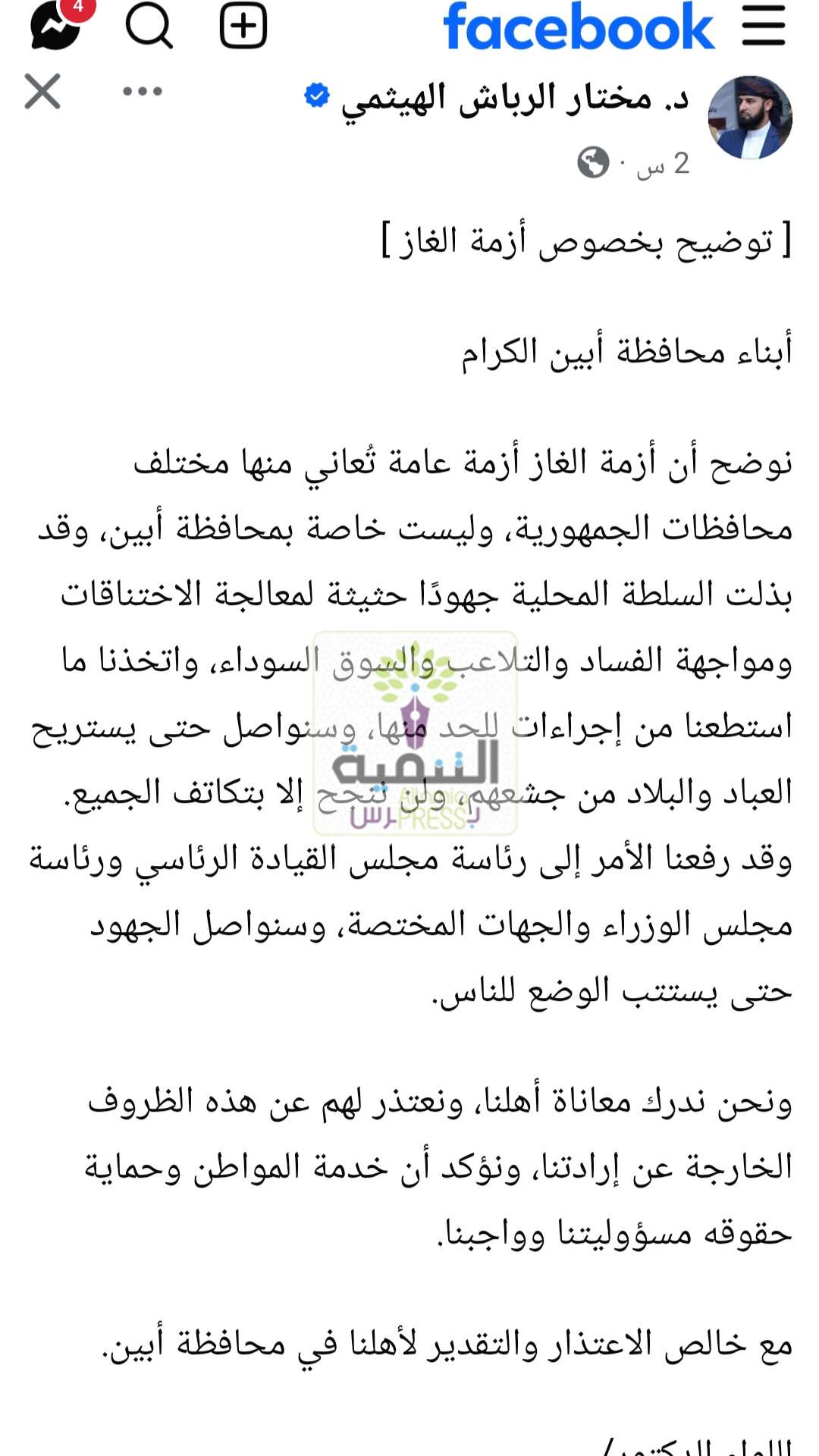The width and height of the screenshot is (819, 1456).
Task: View the author's profile picture
Action: 750,118
